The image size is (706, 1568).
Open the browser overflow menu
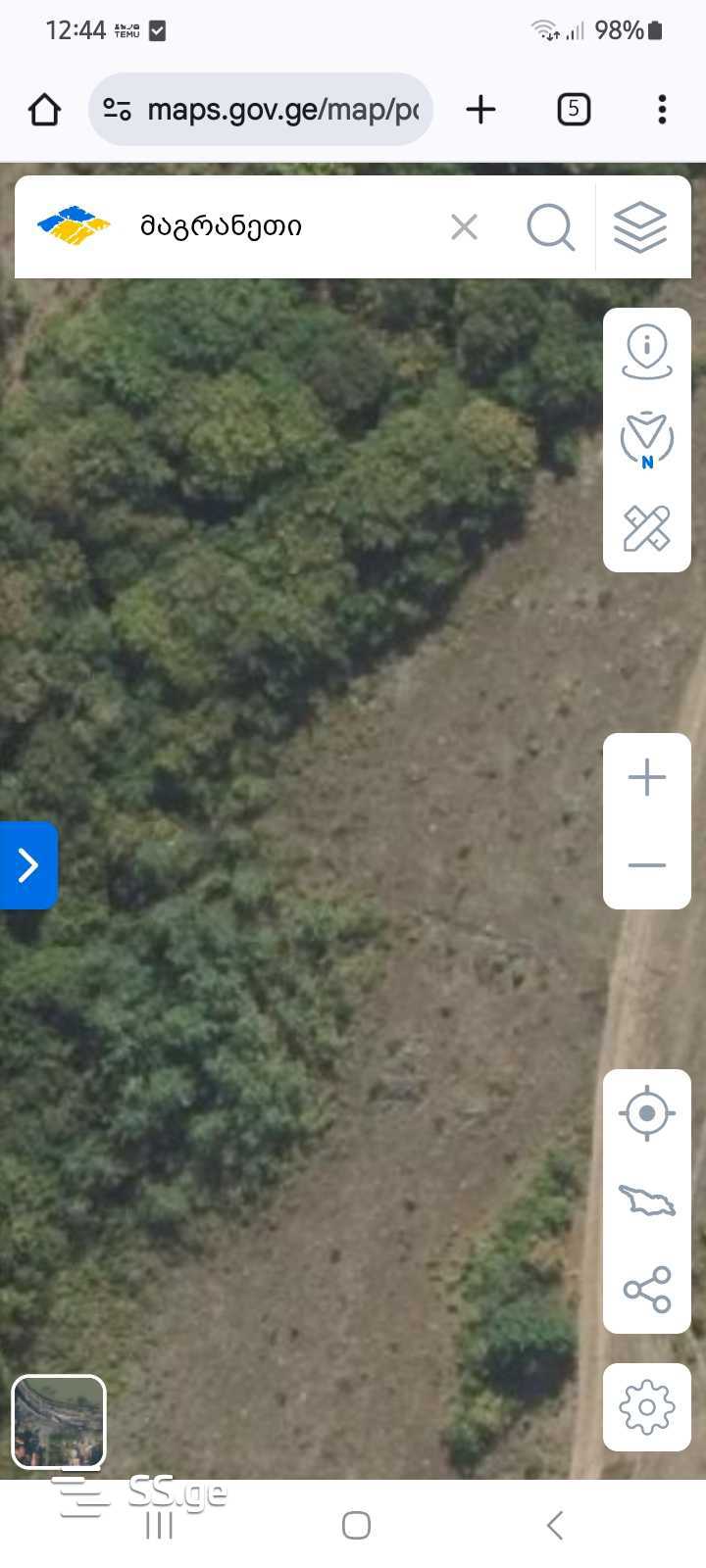[x=663, y=110]
